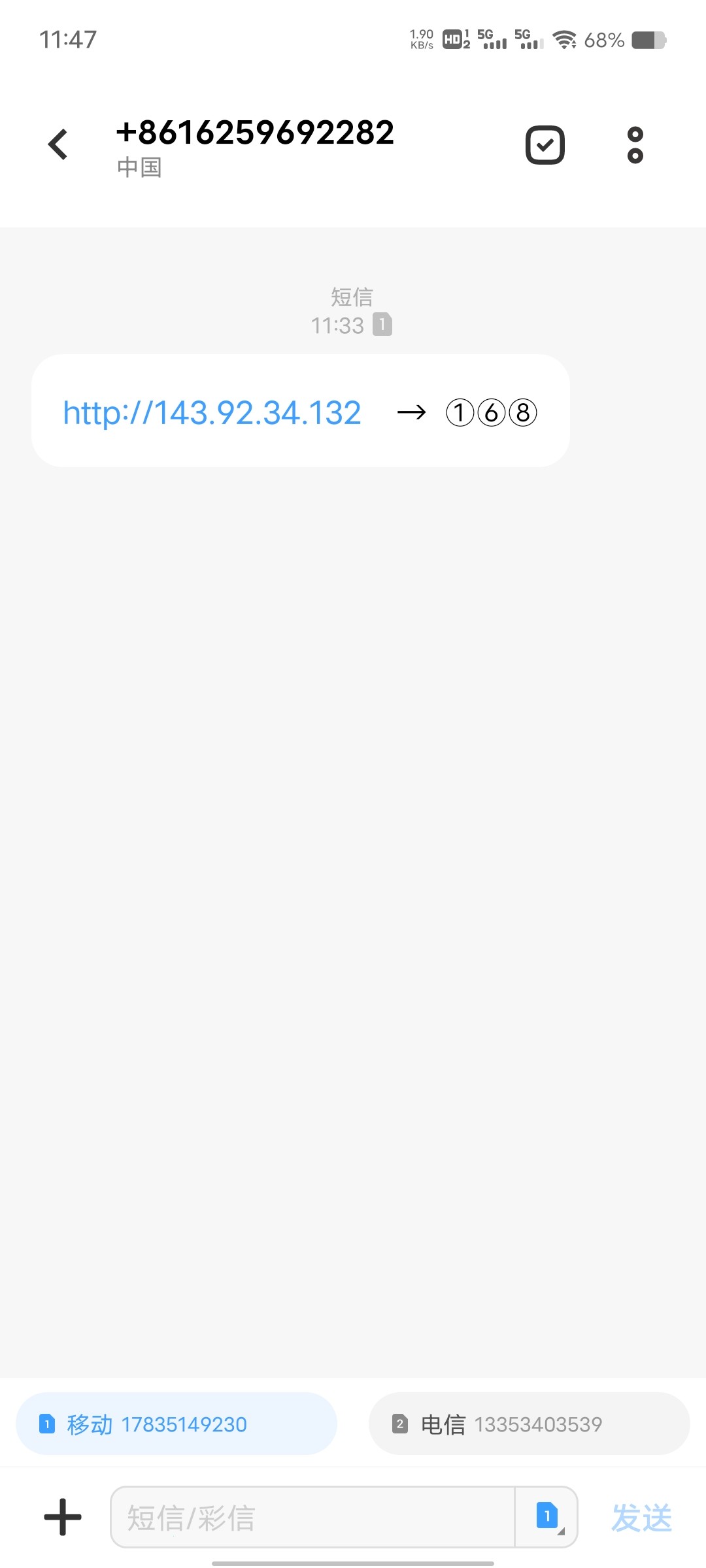Focus the 短信/彩信 message input field
This screenshot has height=1568, width=706.
312,1517
